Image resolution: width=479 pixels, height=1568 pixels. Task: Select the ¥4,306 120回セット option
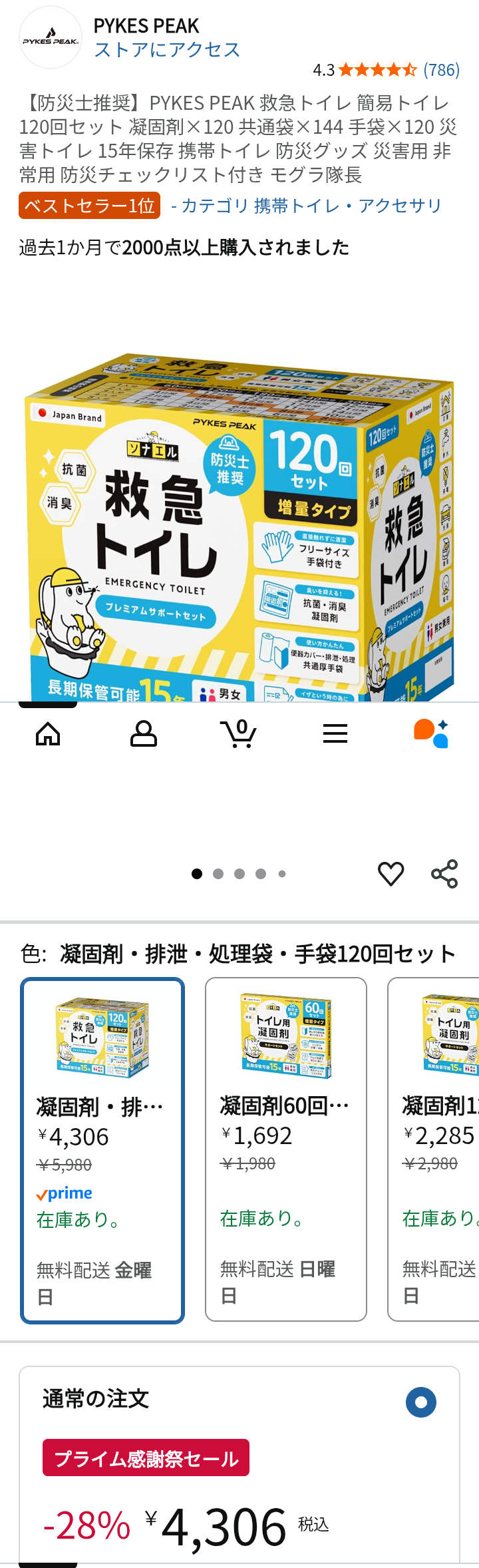[x=102, y=1149]
